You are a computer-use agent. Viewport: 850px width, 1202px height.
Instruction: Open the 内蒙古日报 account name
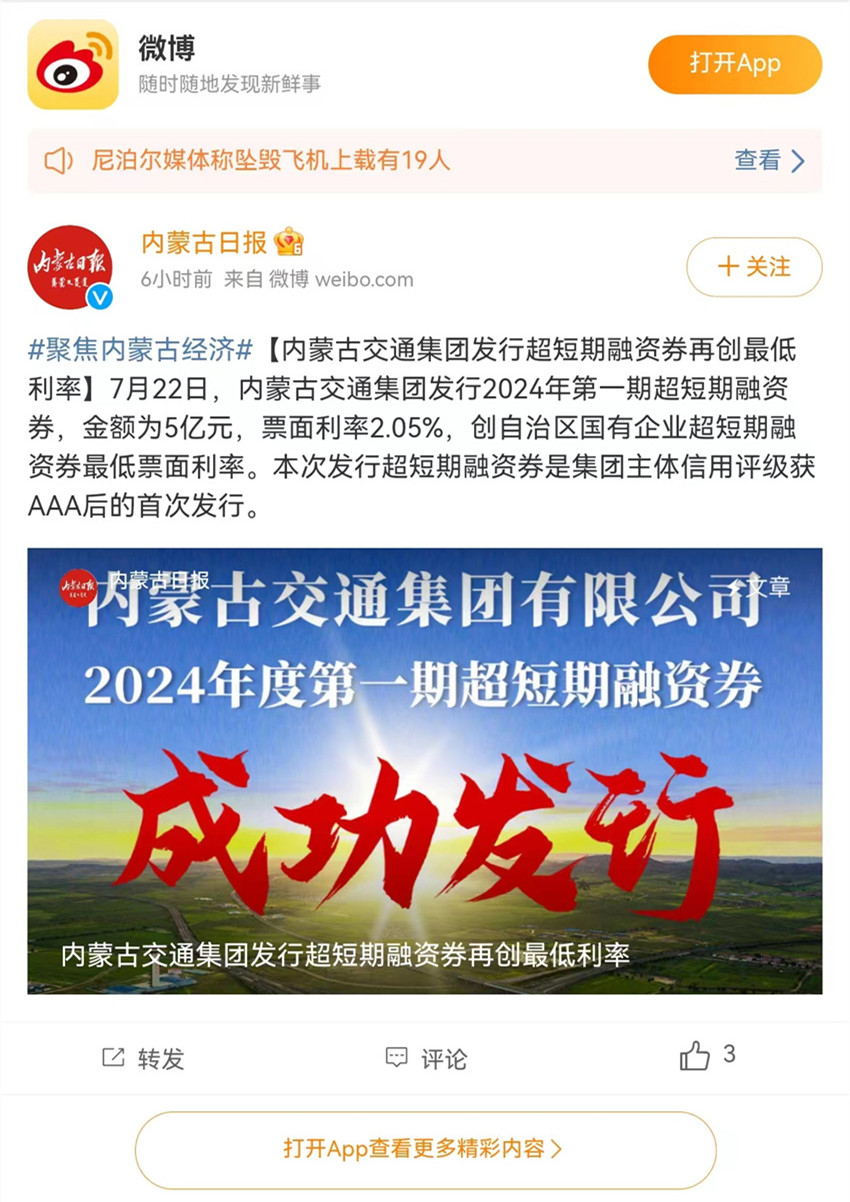(x=204, y=242)
